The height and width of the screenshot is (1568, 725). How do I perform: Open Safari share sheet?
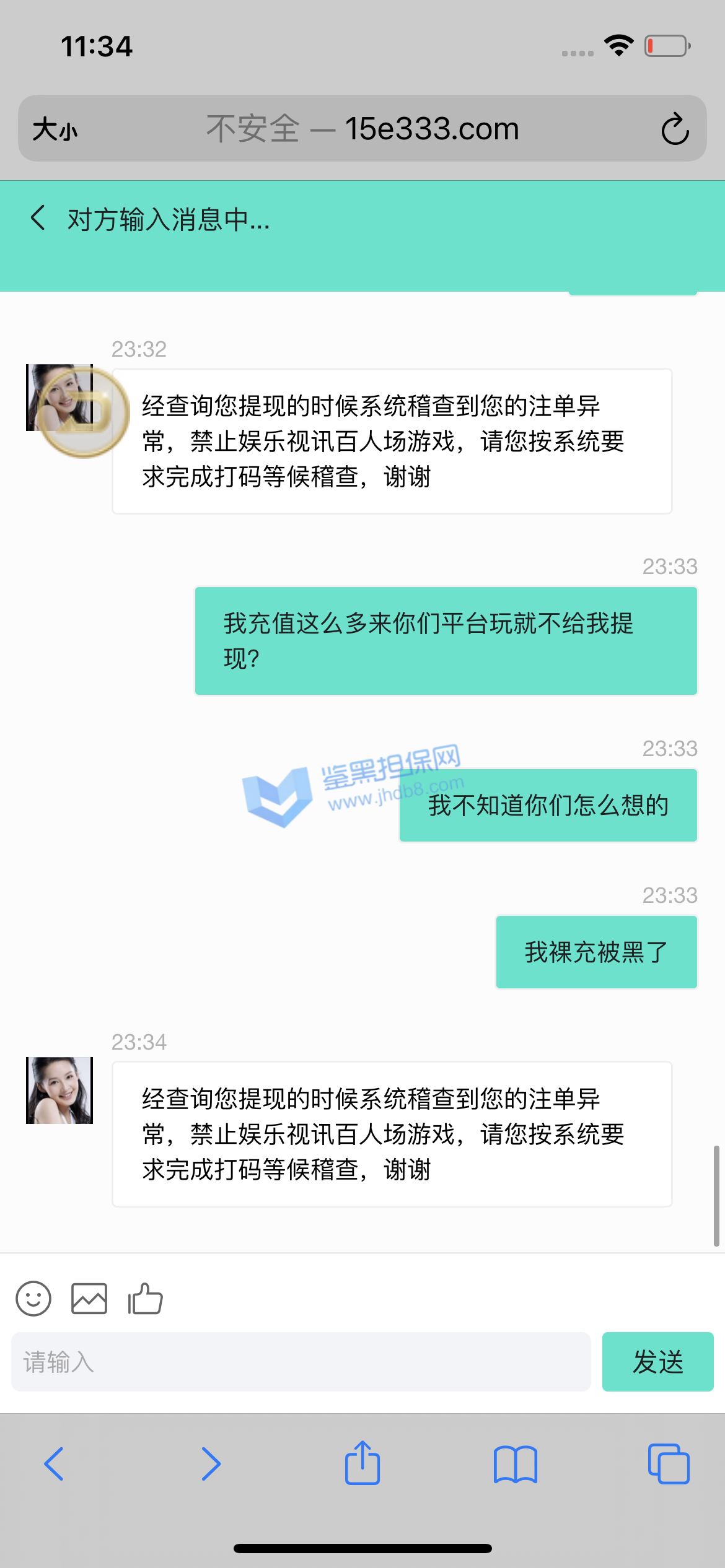tap(362, 1463)
